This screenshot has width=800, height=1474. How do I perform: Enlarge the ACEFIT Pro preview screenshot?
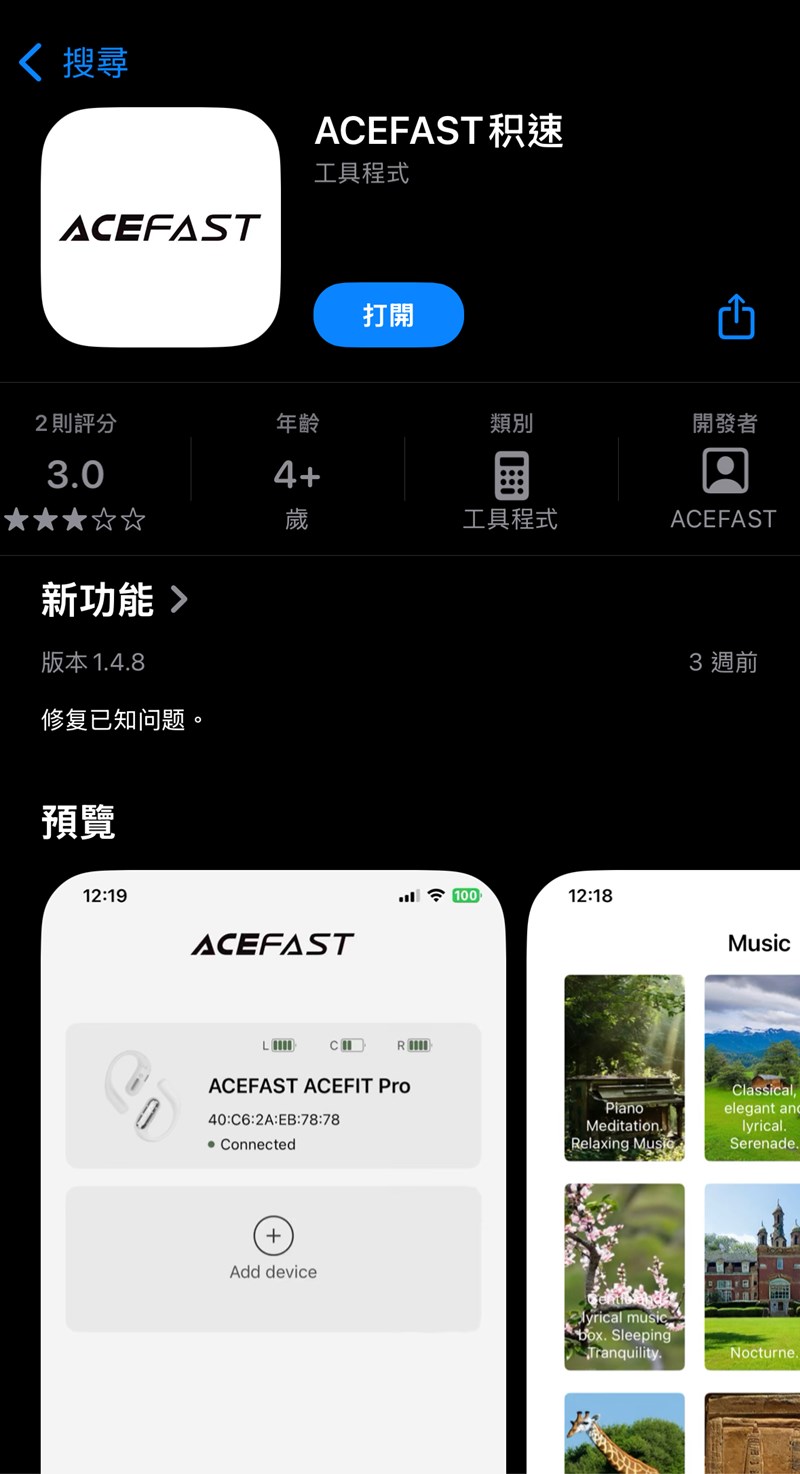pos(273,1170)
